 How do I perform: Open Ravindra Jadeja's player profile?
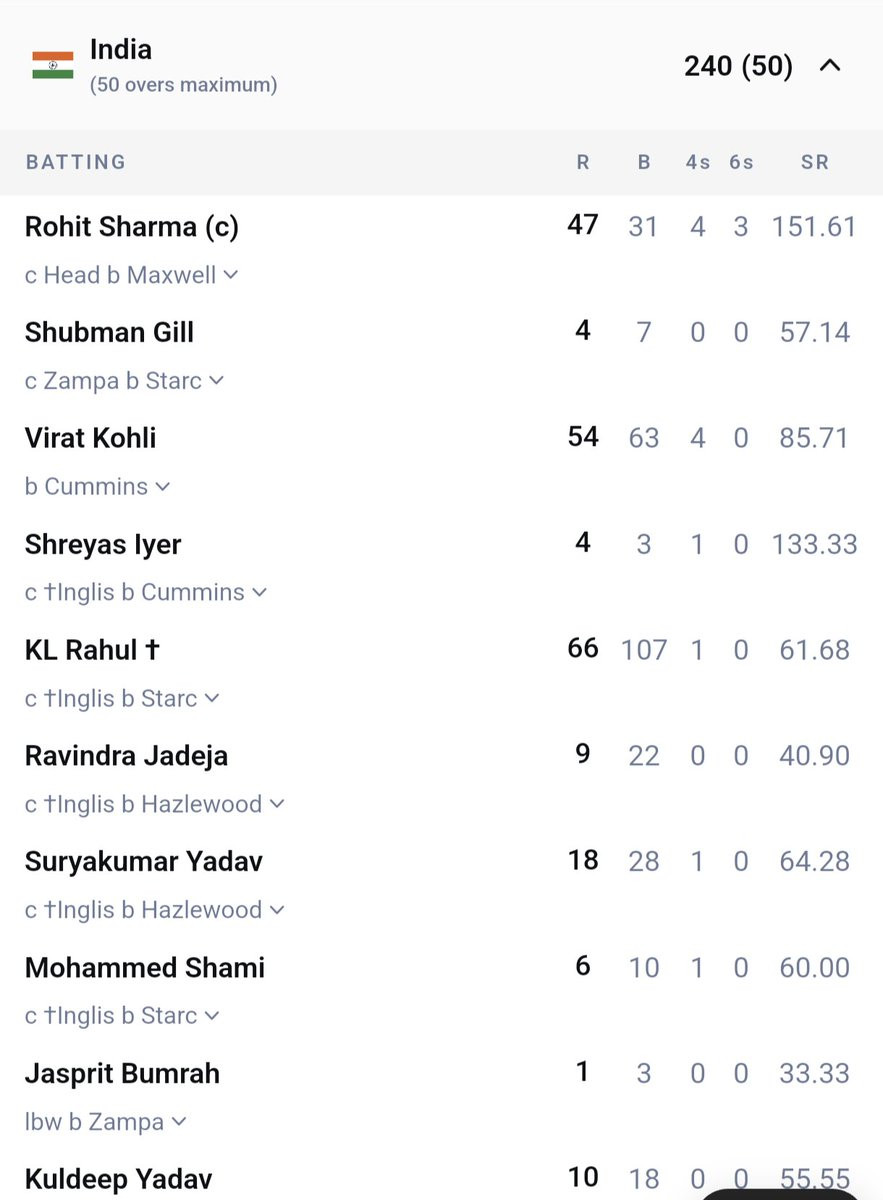pyautogui.click(x=126, y=756)
